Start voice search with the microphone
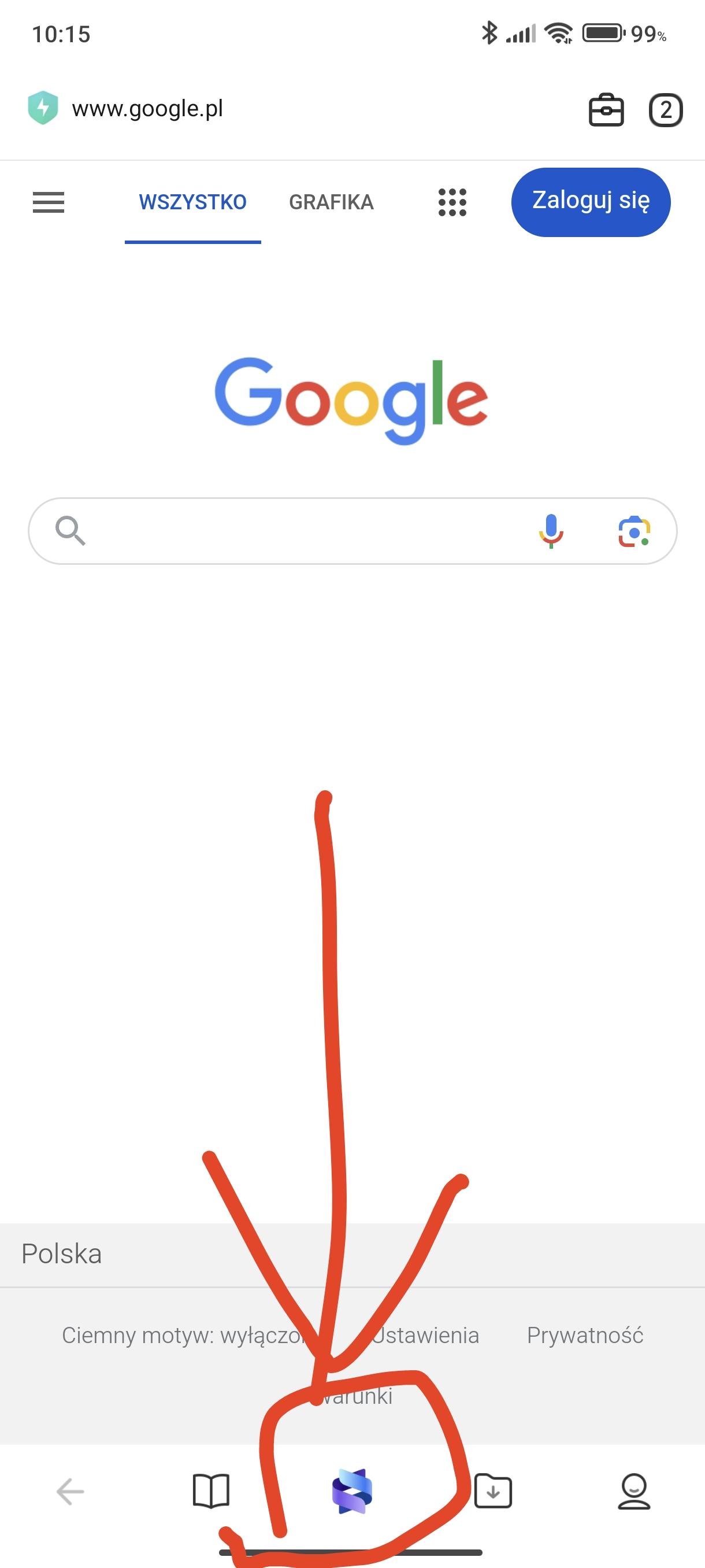The width and height of the screenshot is (705, 1568). point(551,531)
